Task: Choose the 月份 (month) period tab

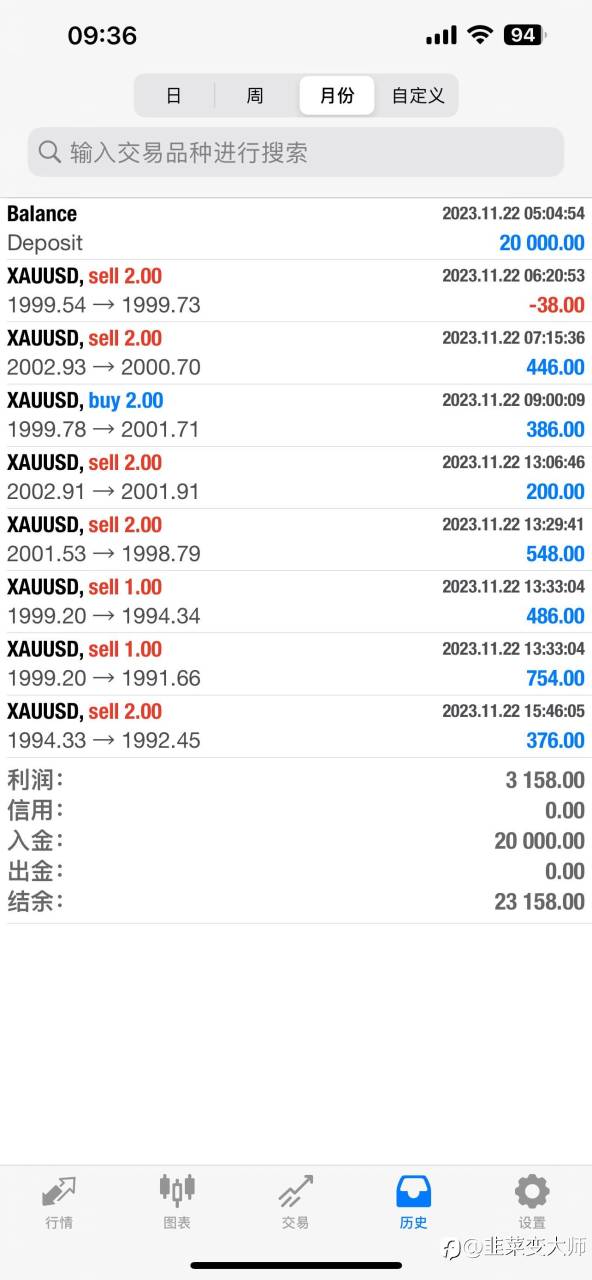Action: 337,96
